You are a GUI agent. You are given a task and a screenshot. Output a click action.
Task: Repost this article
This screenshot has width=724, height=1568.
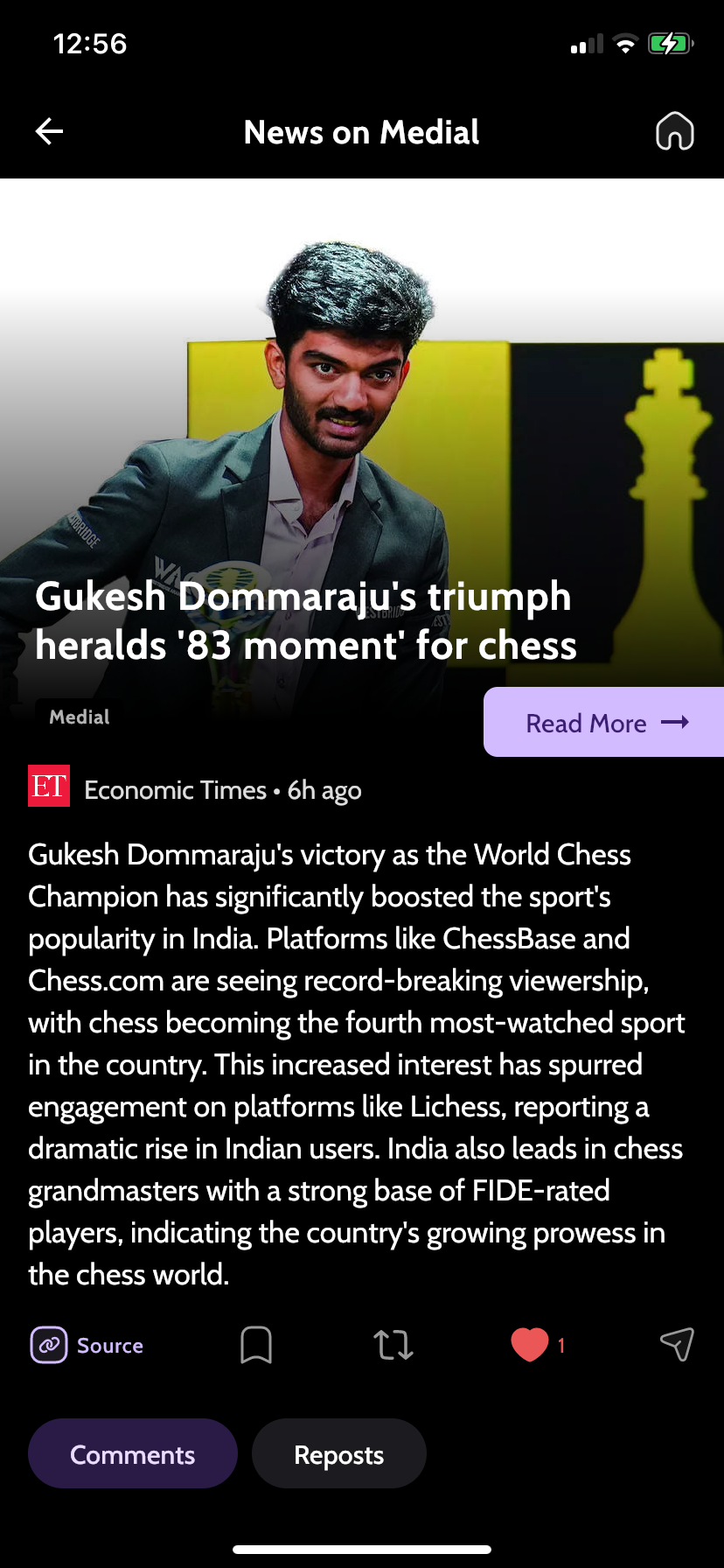[393, 1345]
